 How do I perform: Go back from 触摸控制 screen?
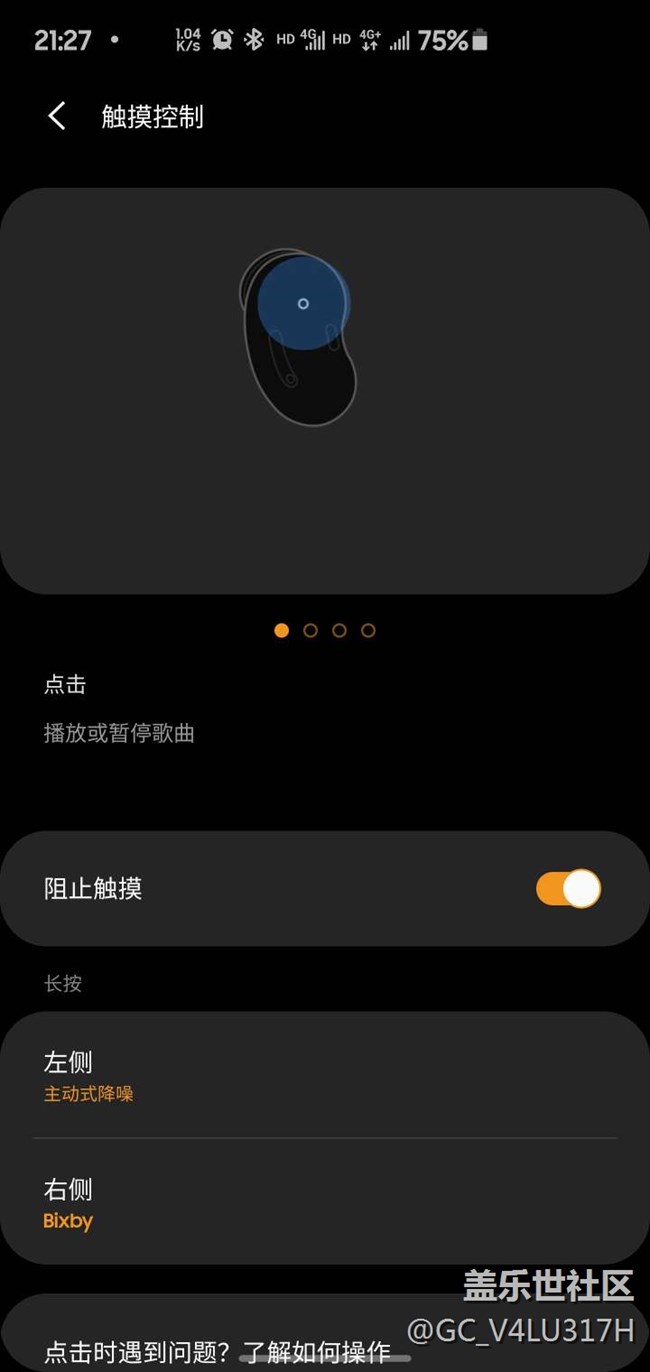click(x=57, y=116)
